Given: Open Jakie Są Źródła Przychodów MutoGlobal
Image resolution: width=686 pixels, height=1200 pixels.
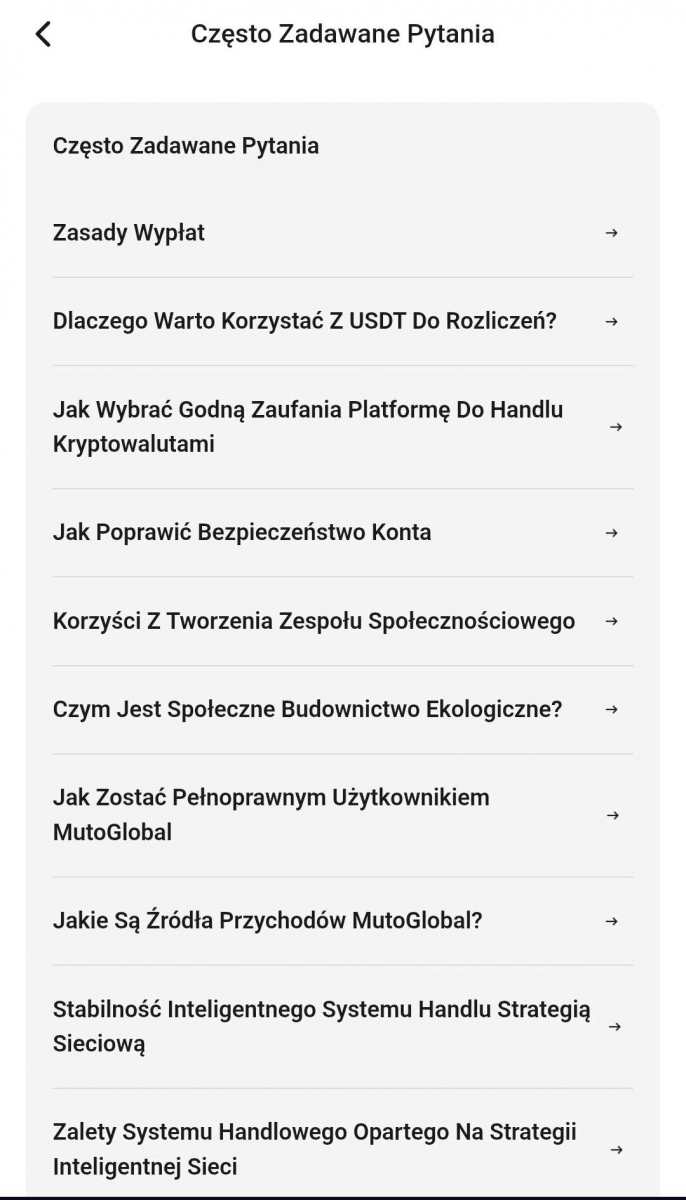Looking at the screenshot, I should 342,920.
